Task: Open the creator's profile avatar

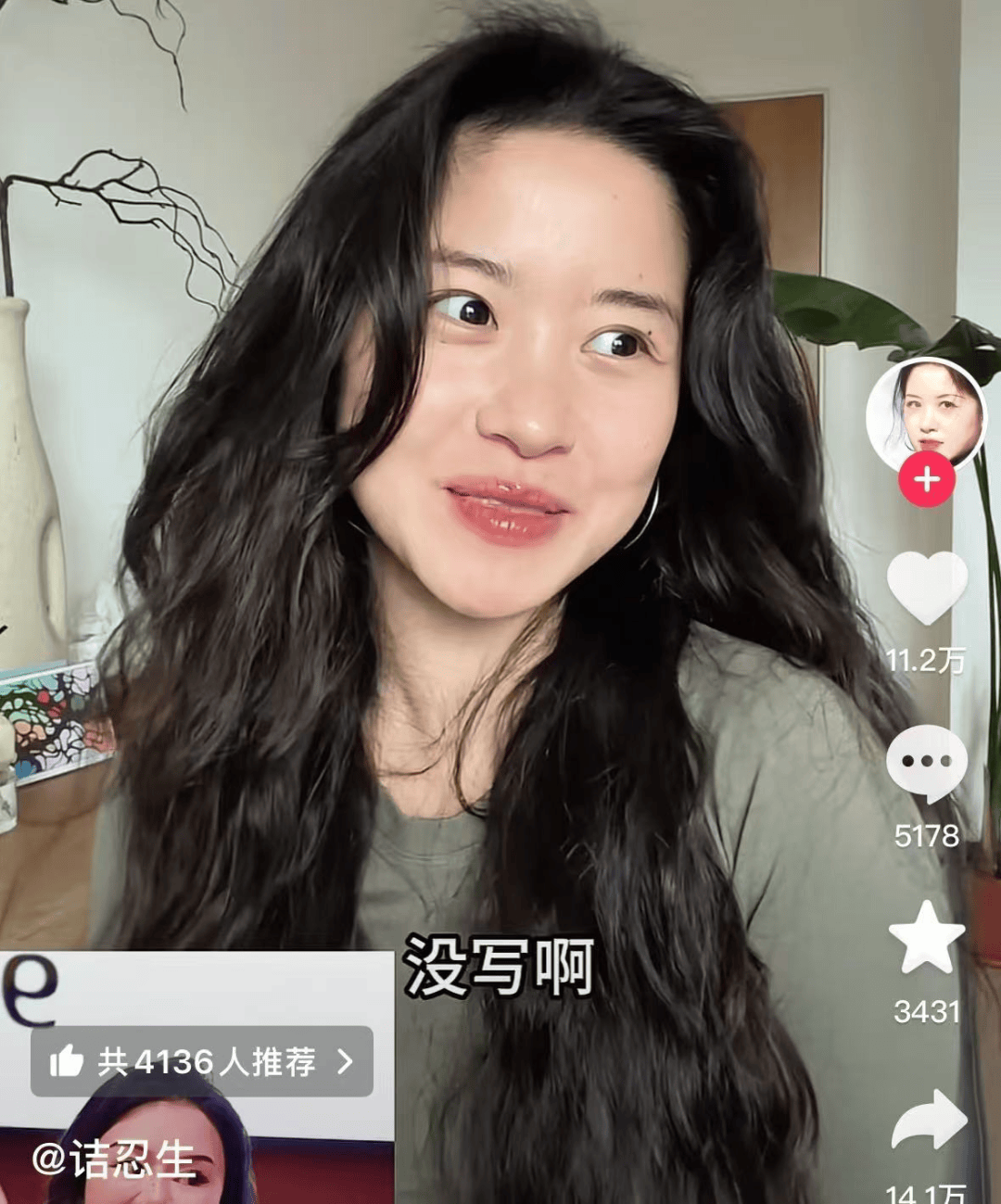Action: [926, 414]
